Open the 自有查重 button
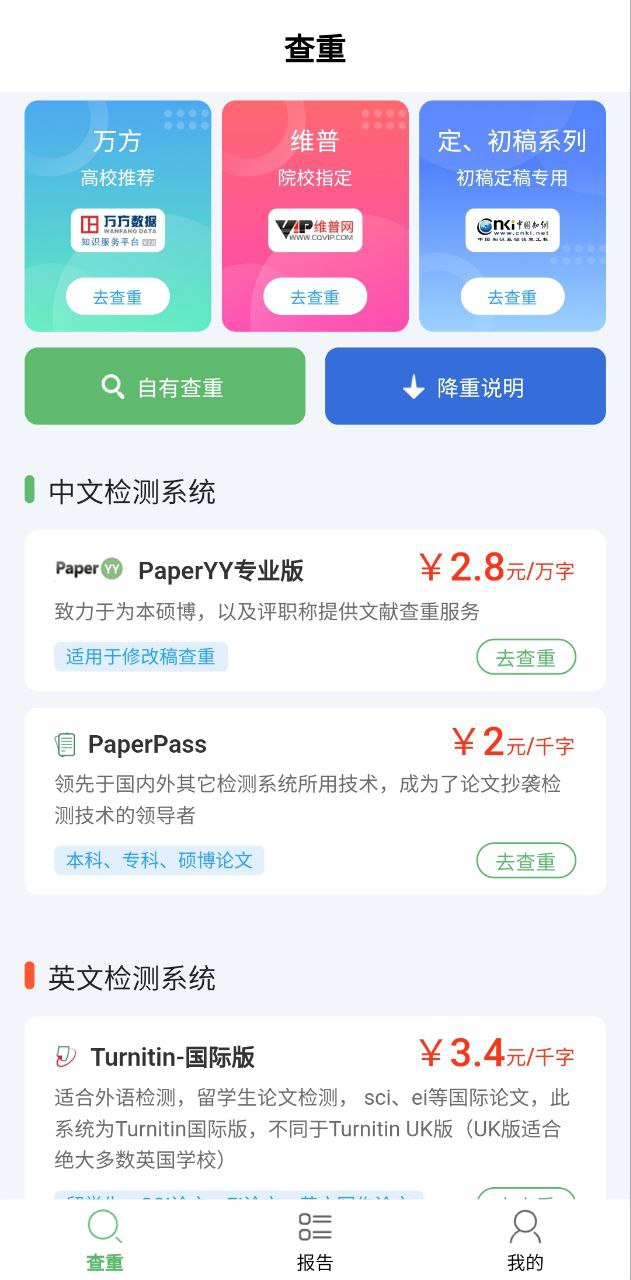 click(x=165, y=387)
